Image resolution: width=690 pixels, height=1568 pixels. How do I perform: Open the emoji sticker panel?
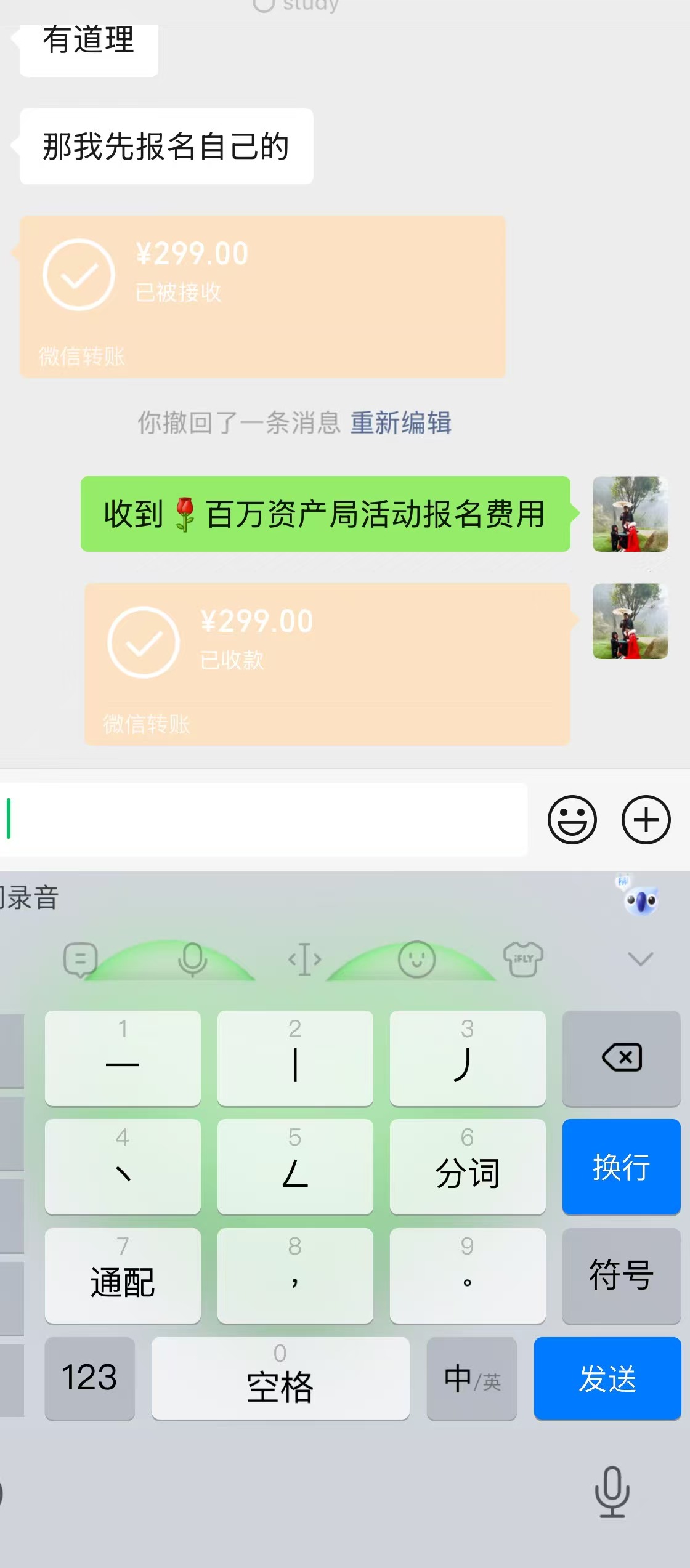click(x=572, y=820)
